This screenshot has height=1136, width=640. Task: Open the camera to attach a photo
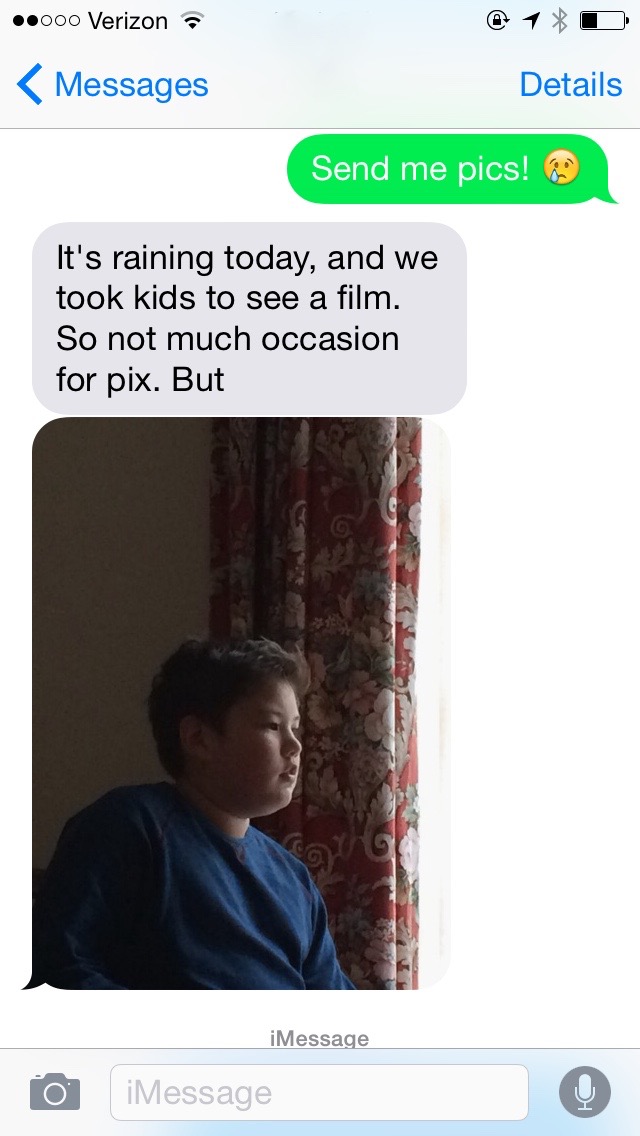pyautogui.click(x=54, y=1091)
